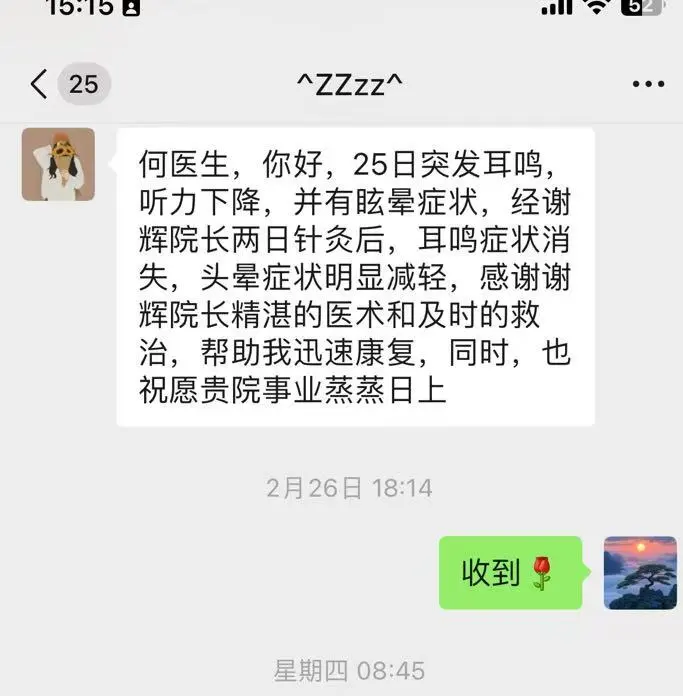Go back to the chat list
The image size is (683, 696).
(40, 84)
